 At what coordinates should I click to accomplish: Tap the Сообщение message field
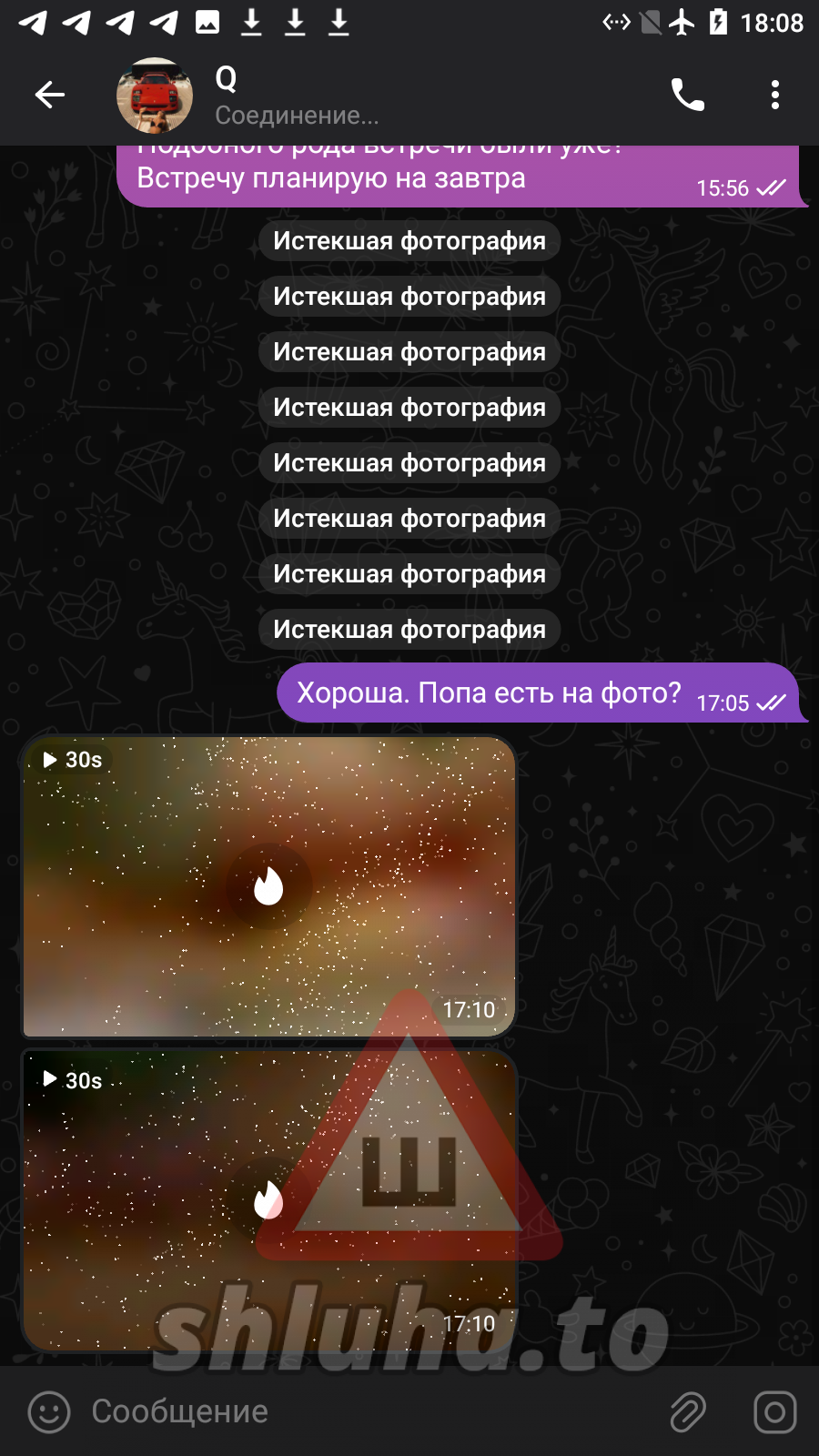pyautogui.click(x=364, y=1412)
